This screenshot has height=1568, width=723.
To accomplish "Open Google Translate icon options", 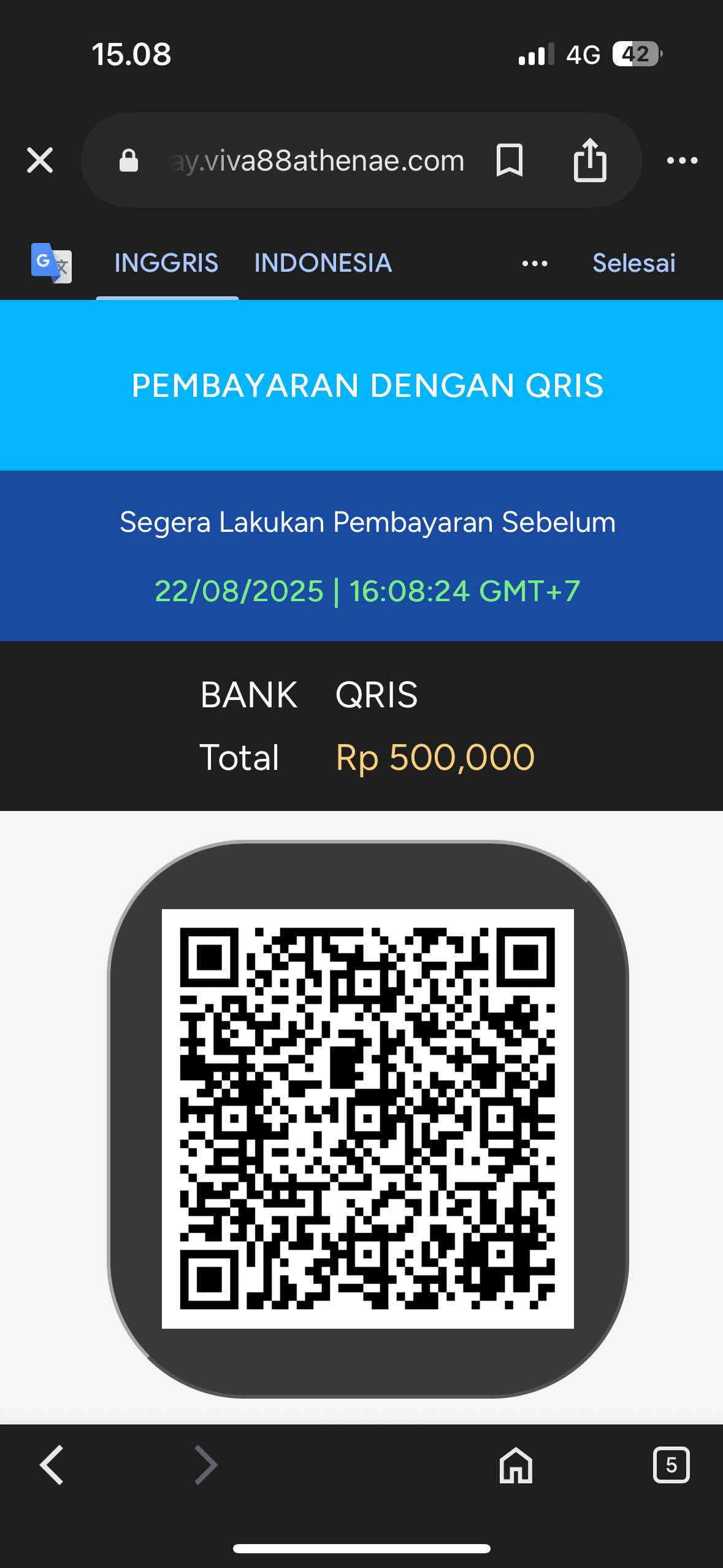I will pos(51,263).
